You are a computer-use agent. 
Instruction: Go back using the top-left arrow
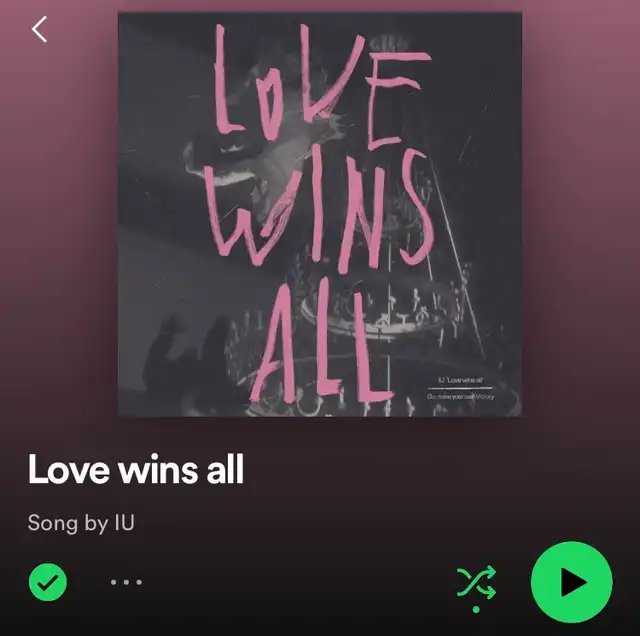40,29
